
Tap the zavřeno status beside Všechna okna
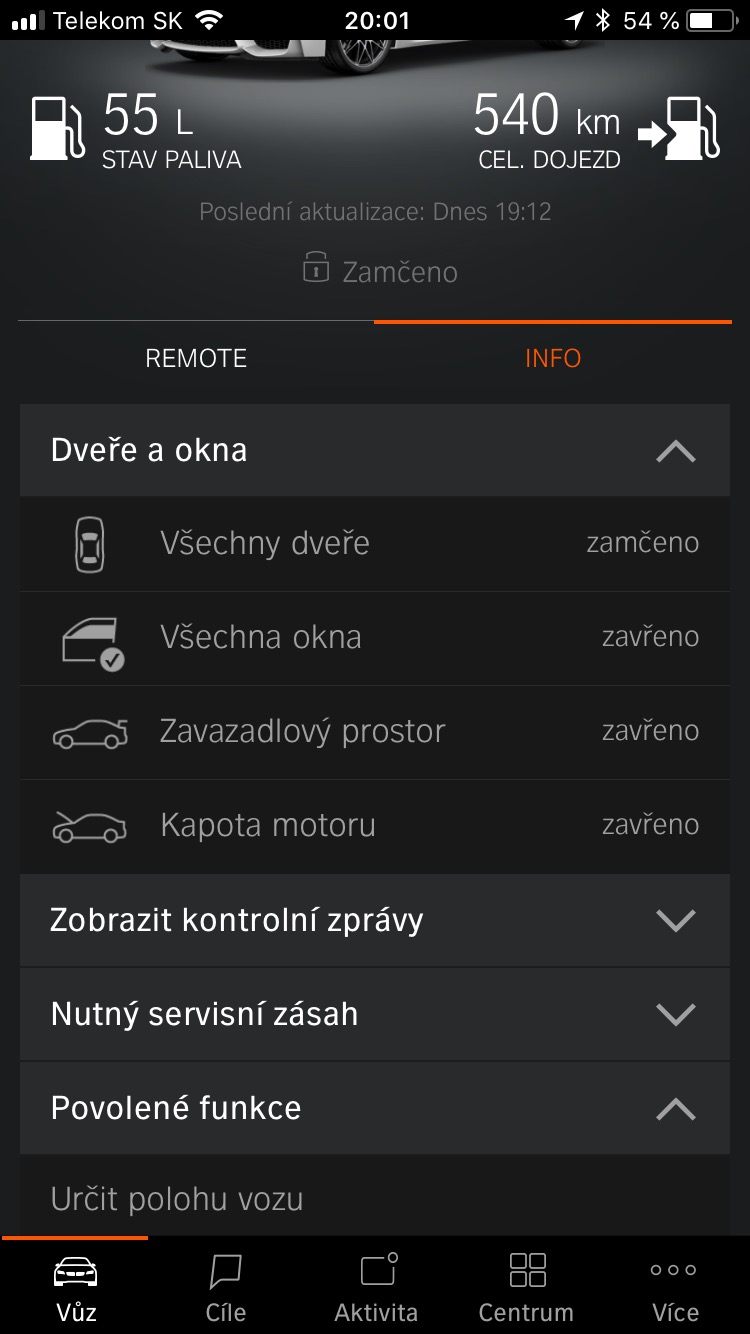(651, 636)
